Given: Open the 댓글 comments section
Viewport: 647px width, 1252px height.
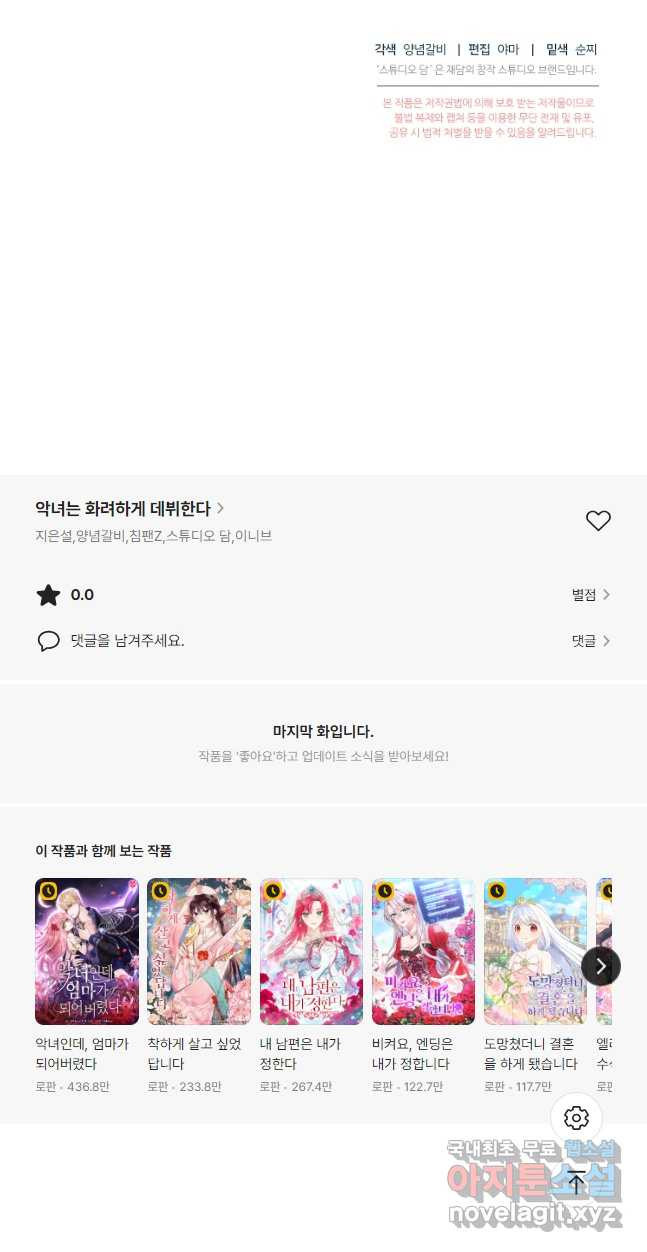Looking at the screenshot, I should tap(590, 641).
